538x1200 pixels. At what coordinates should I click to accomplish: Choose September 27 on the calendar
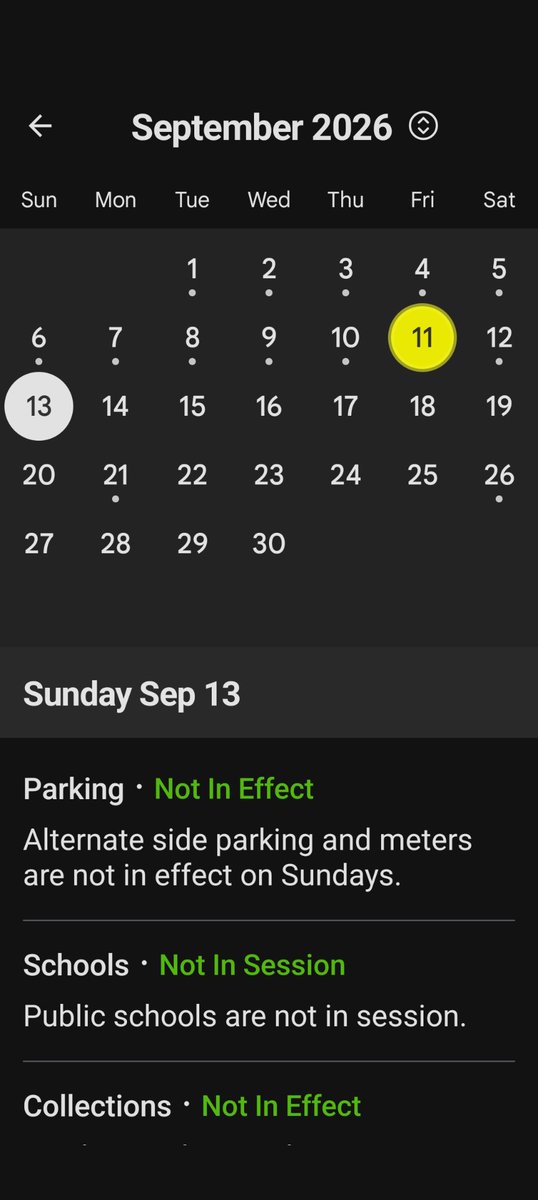coord(38,543)
